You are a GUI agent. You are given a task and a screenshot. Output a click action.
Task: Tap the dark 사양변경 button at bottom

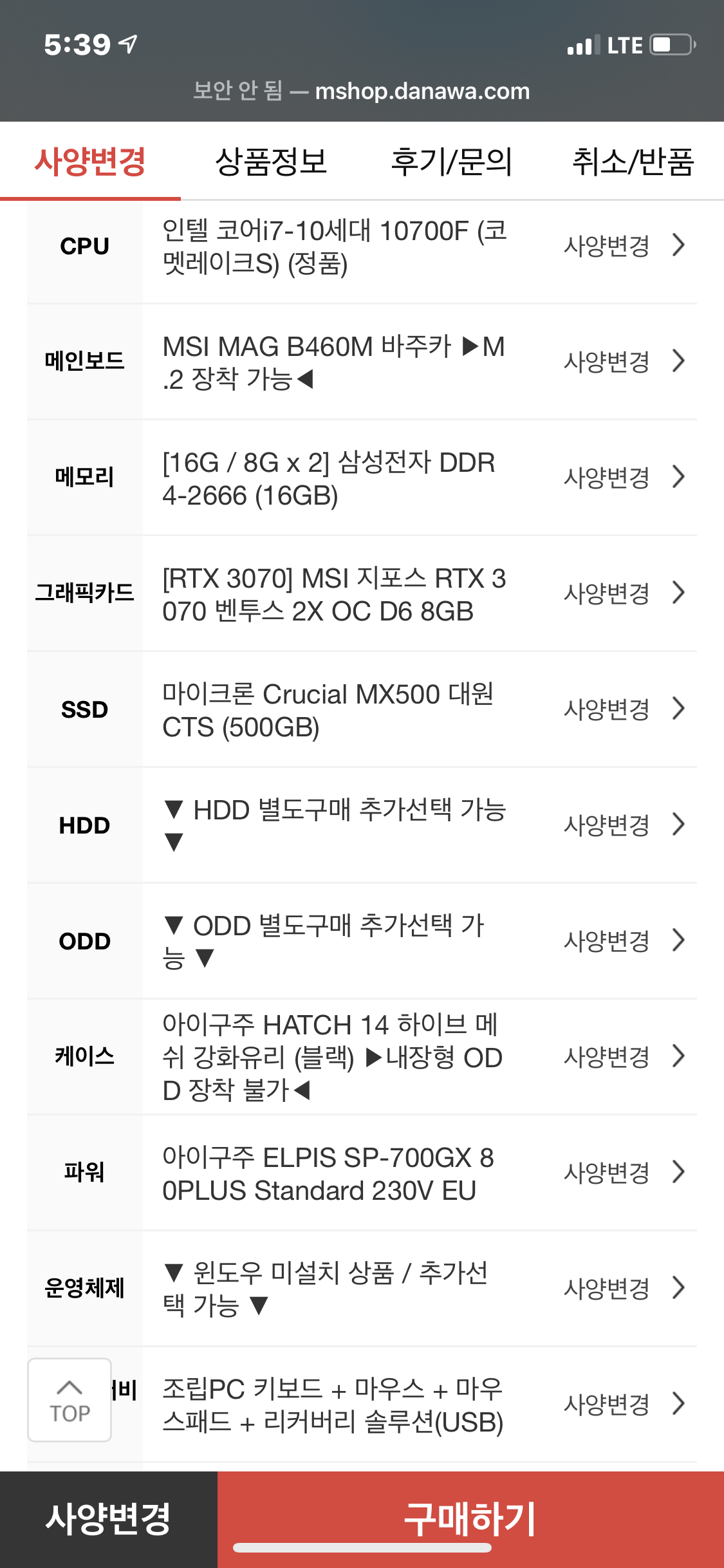click(108, 1519)
